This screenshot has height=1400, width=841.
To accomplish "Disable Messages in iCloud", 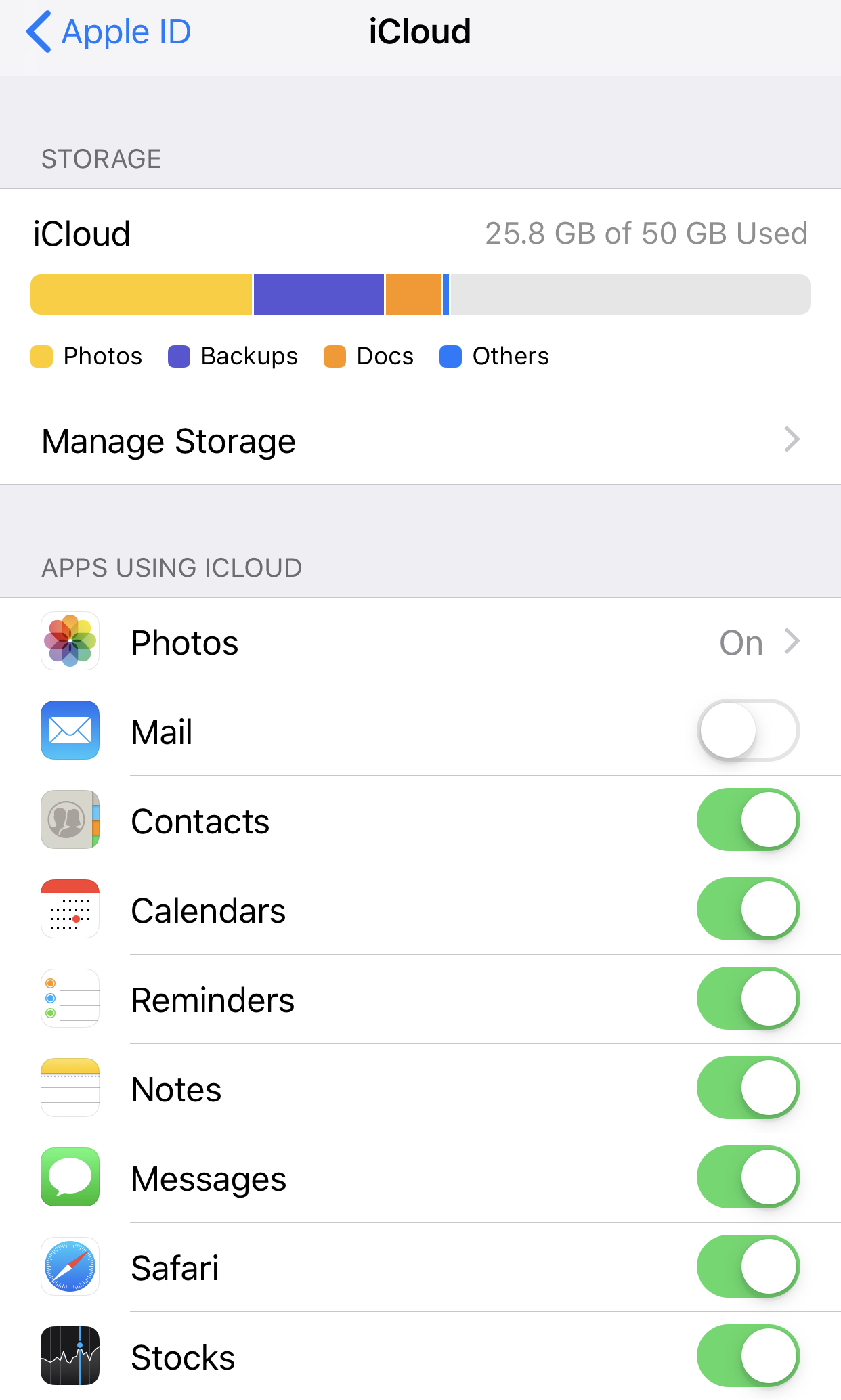I will pyautogui.click(x=748, y=1177).
